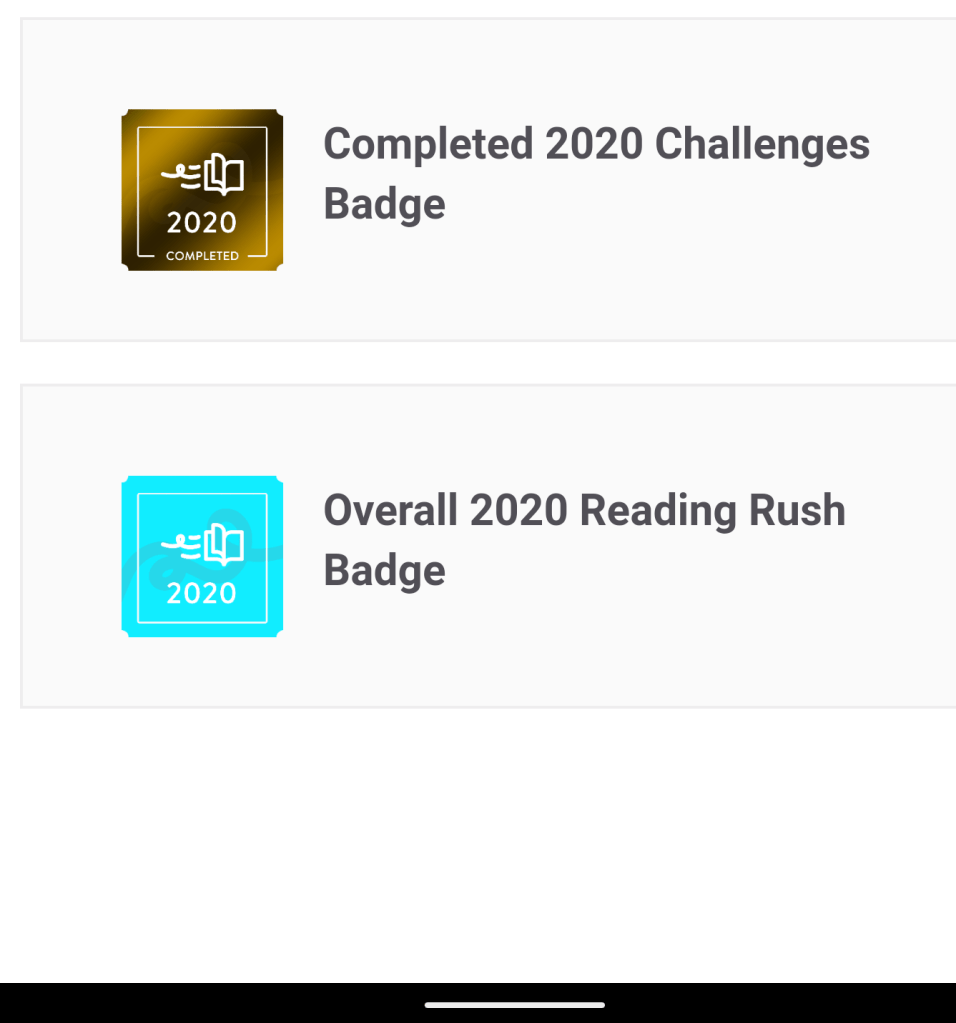Select the Overall 2020 Reading Rush Badge card
The image size is (956, 1023).
pyautogui.click(x=490, y=546)
